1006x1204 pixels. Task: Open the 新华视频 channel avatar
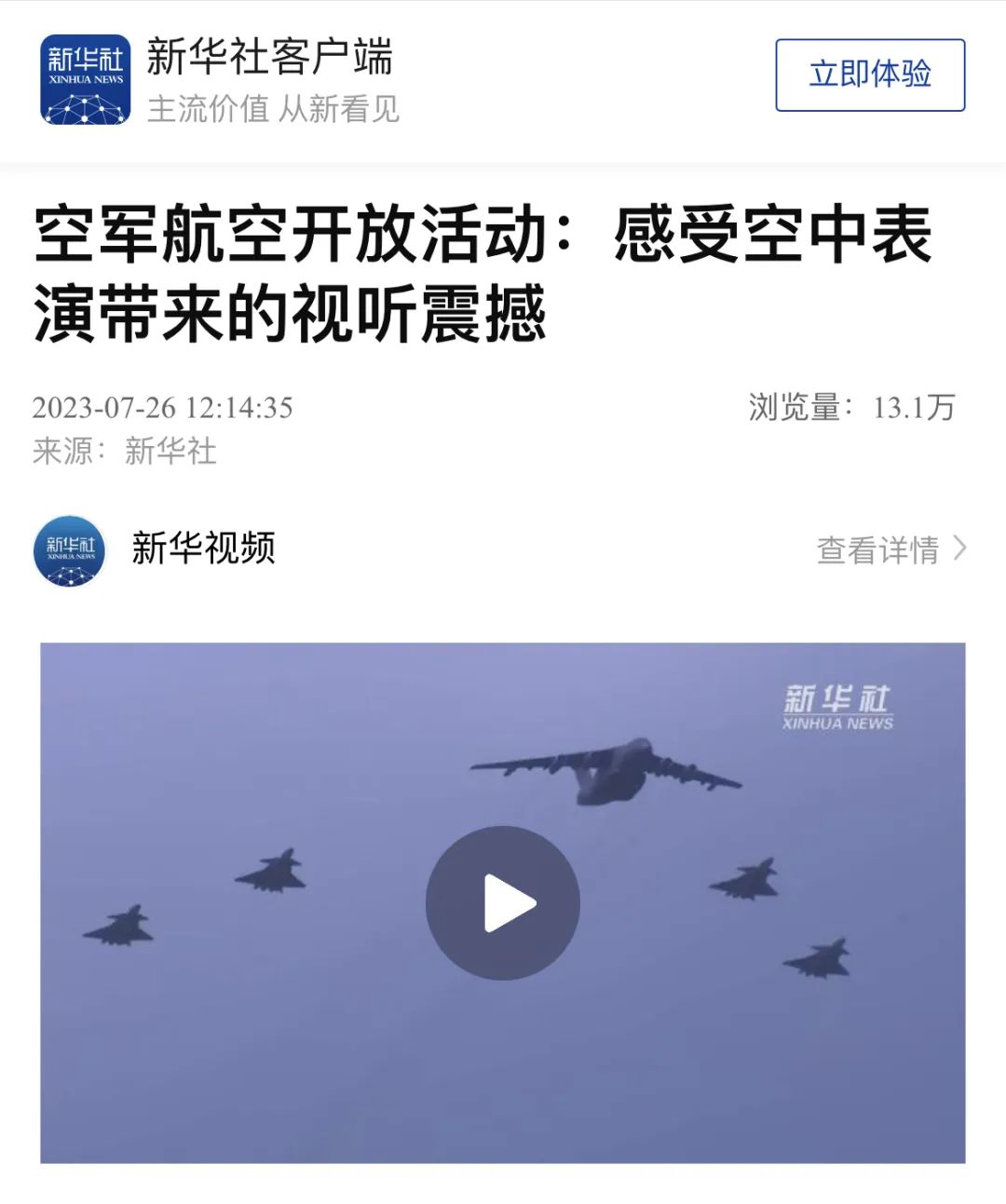[x=70, y=550]
